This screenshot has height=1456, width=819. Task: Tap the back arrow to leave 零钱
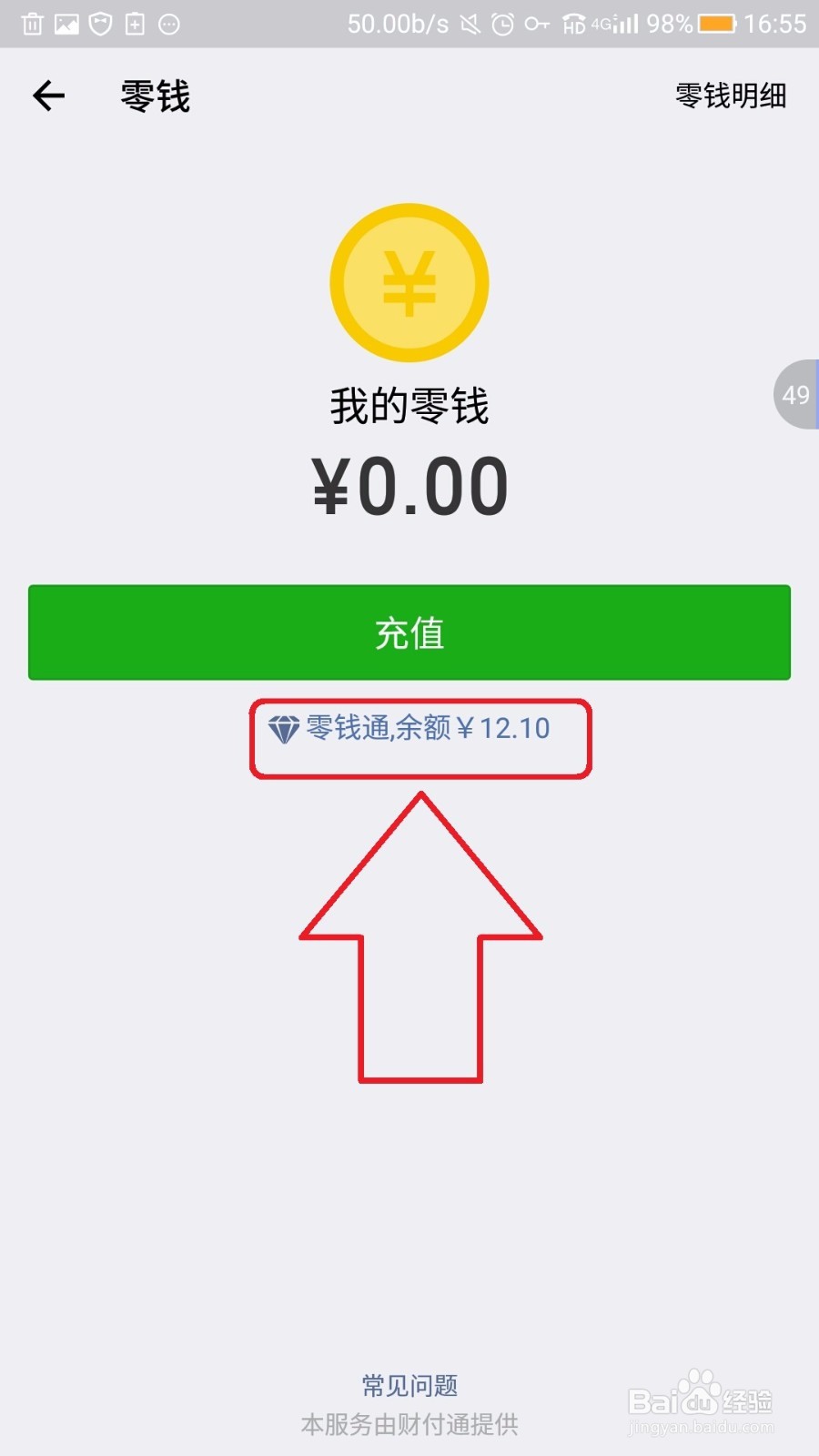[x=47, y=96]
